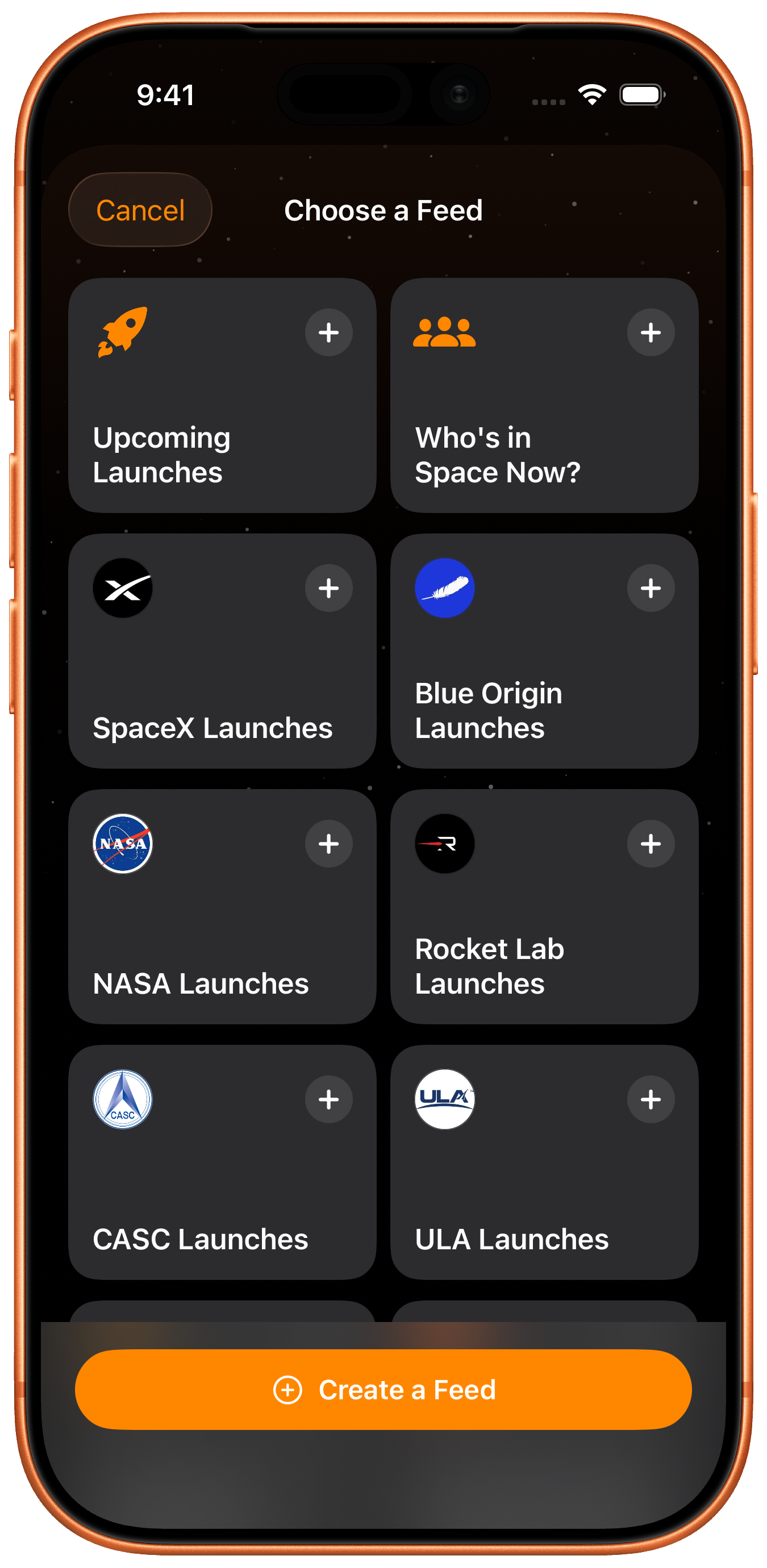Cancel choosing a feed
Image resolution: width=767 pixels, height=1568 pixels.
140,210
